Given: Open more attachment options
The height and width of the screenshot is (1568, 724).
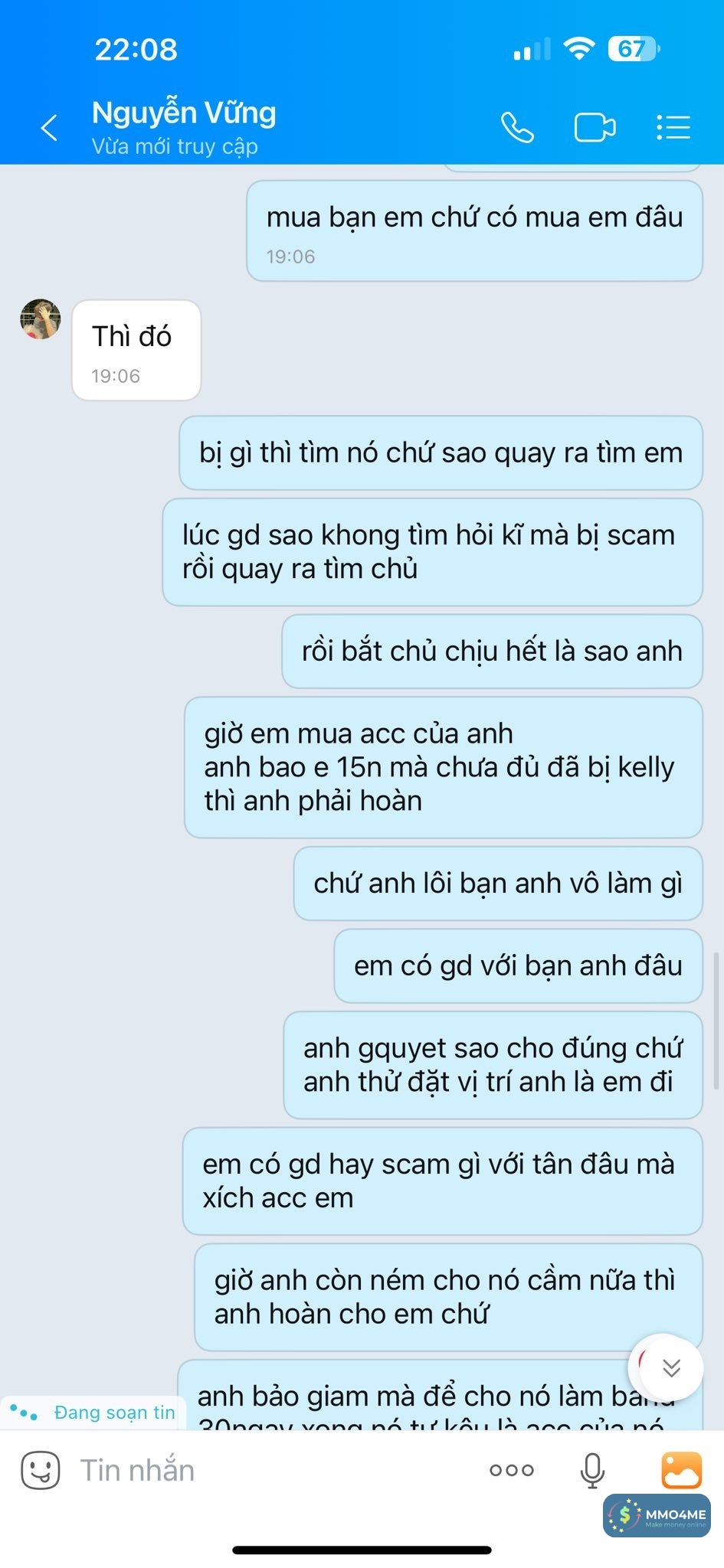Looking at the screenshot, I should point(512,1470).
